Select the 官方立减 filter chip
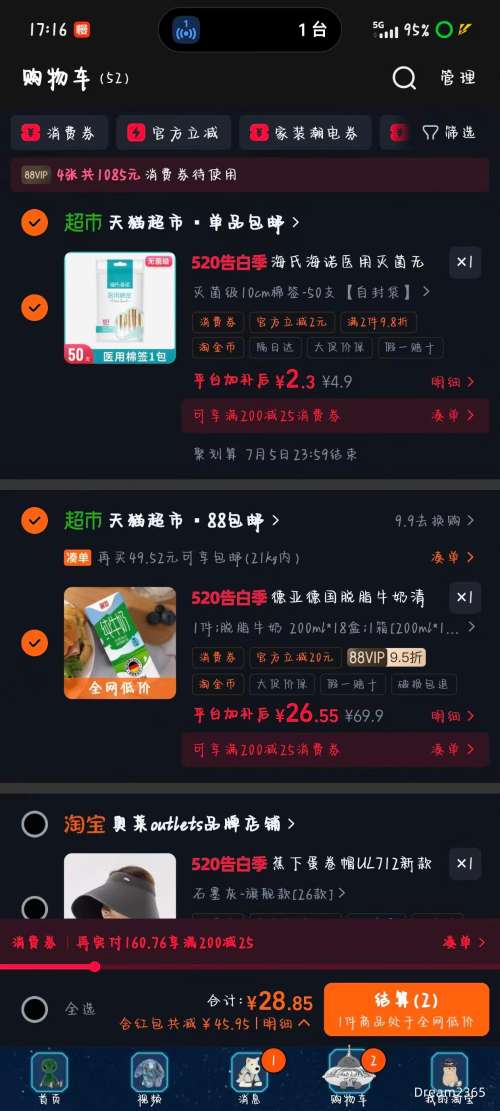The height and width of the screenshot is (1111, 500). [174, 132]
